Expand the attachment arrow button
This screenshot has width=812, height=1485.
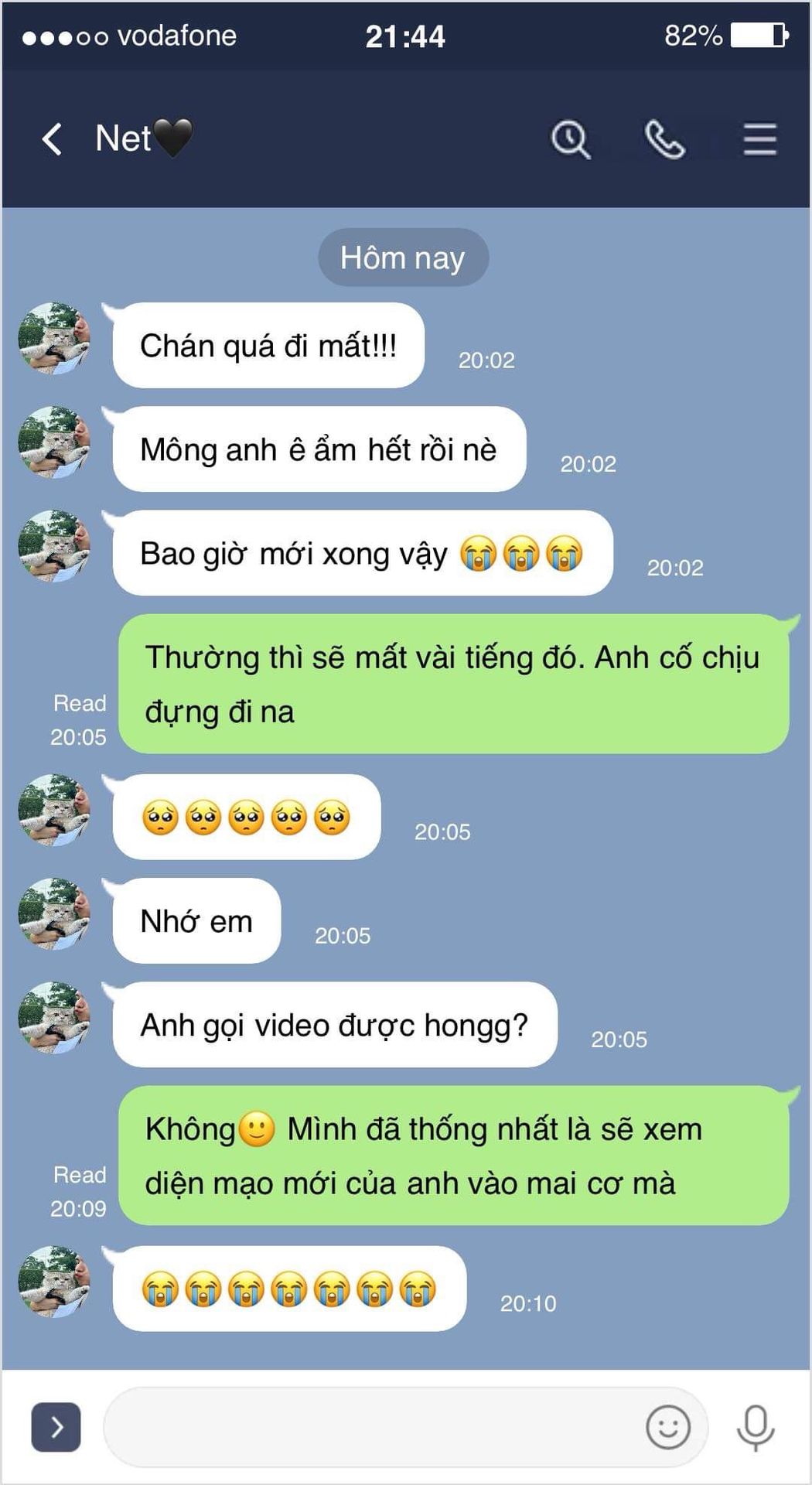[56, 1426]
